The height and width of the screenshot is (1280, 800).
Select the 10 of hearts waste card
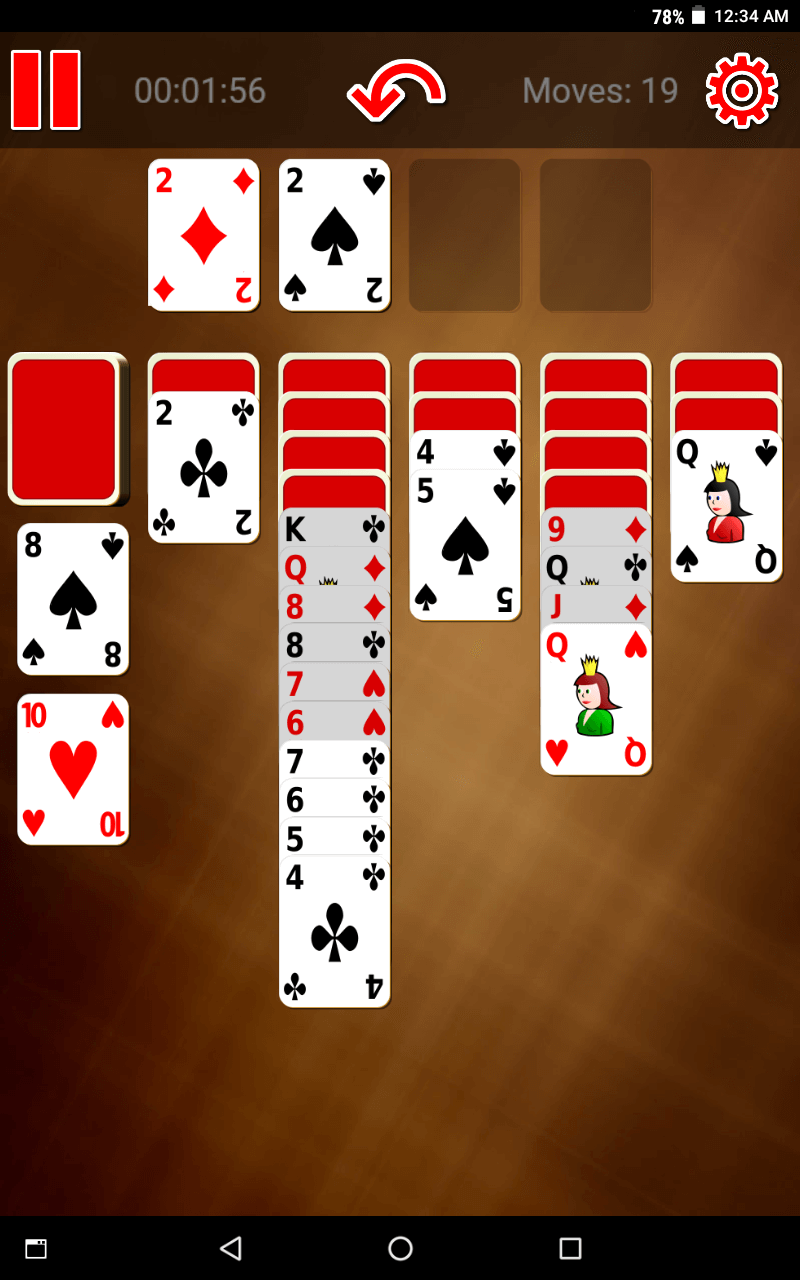click(x=73, y=769)
